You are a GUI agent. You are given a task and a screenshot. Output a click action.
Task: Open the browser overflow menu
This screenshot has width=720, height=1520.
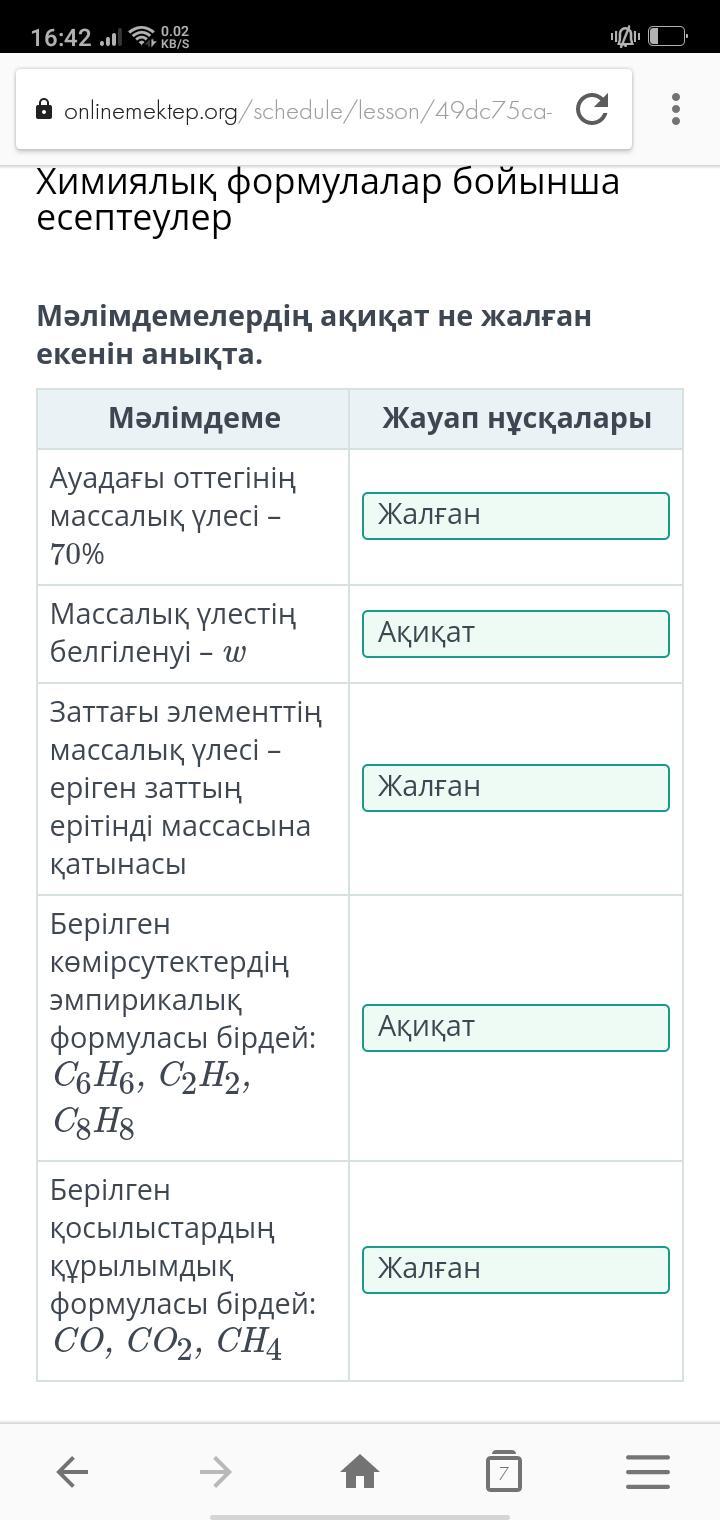(x=676, y=109)
